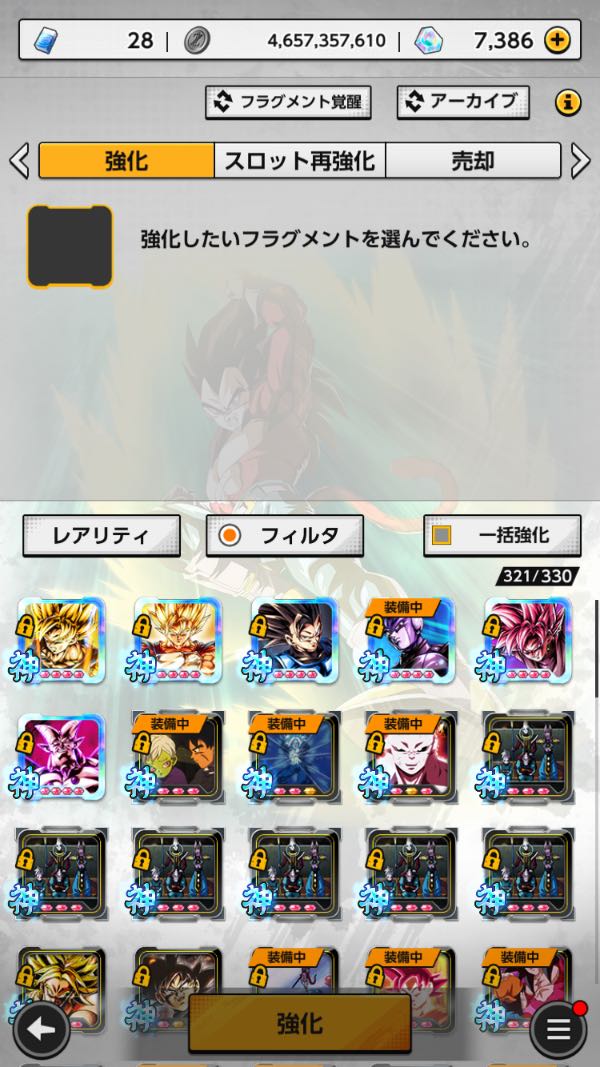
Task: Open the フィルタ filter options
Action: pos(285,536)
